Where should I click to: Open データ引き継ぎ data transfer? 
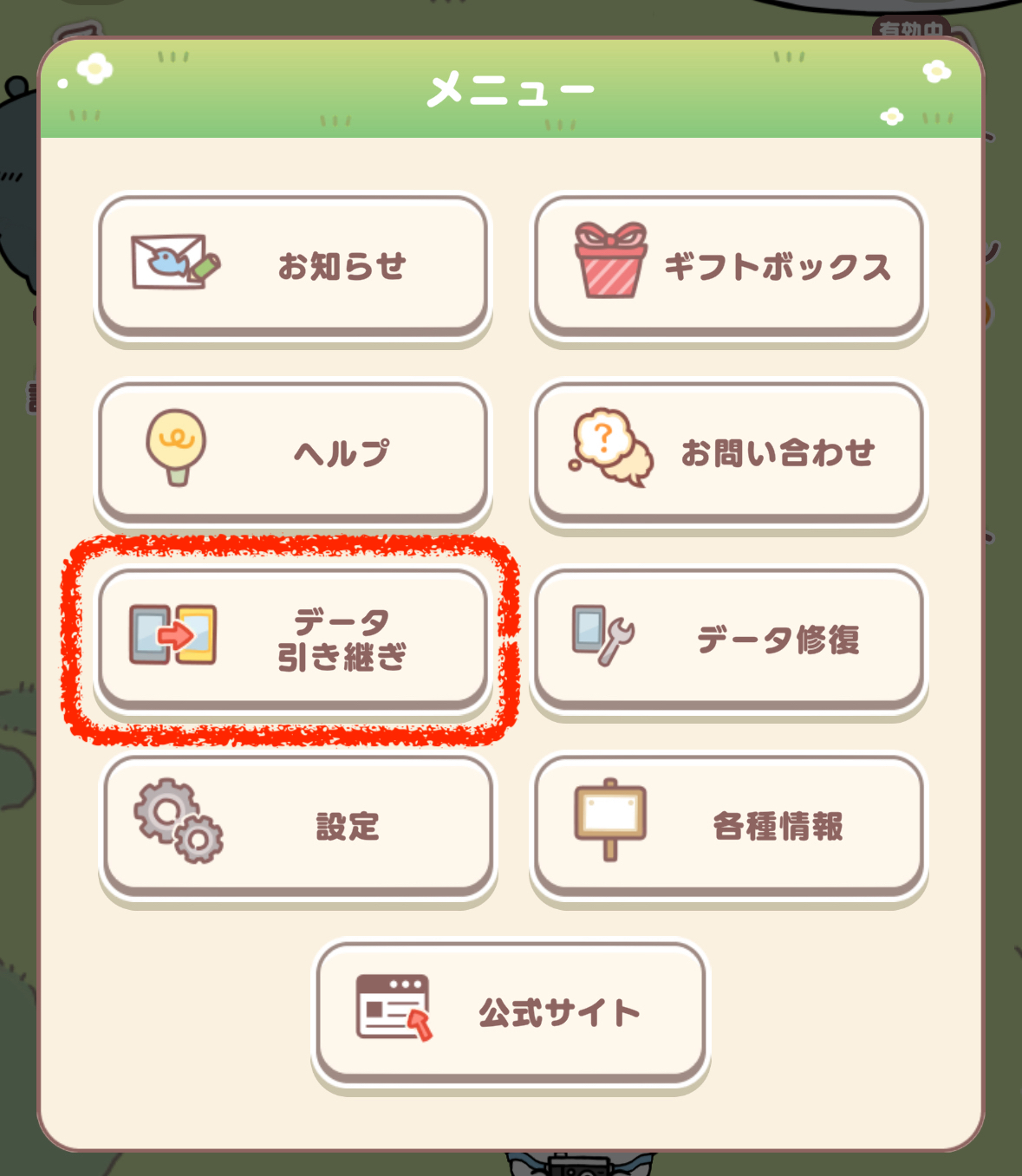(x=293, y=639)
